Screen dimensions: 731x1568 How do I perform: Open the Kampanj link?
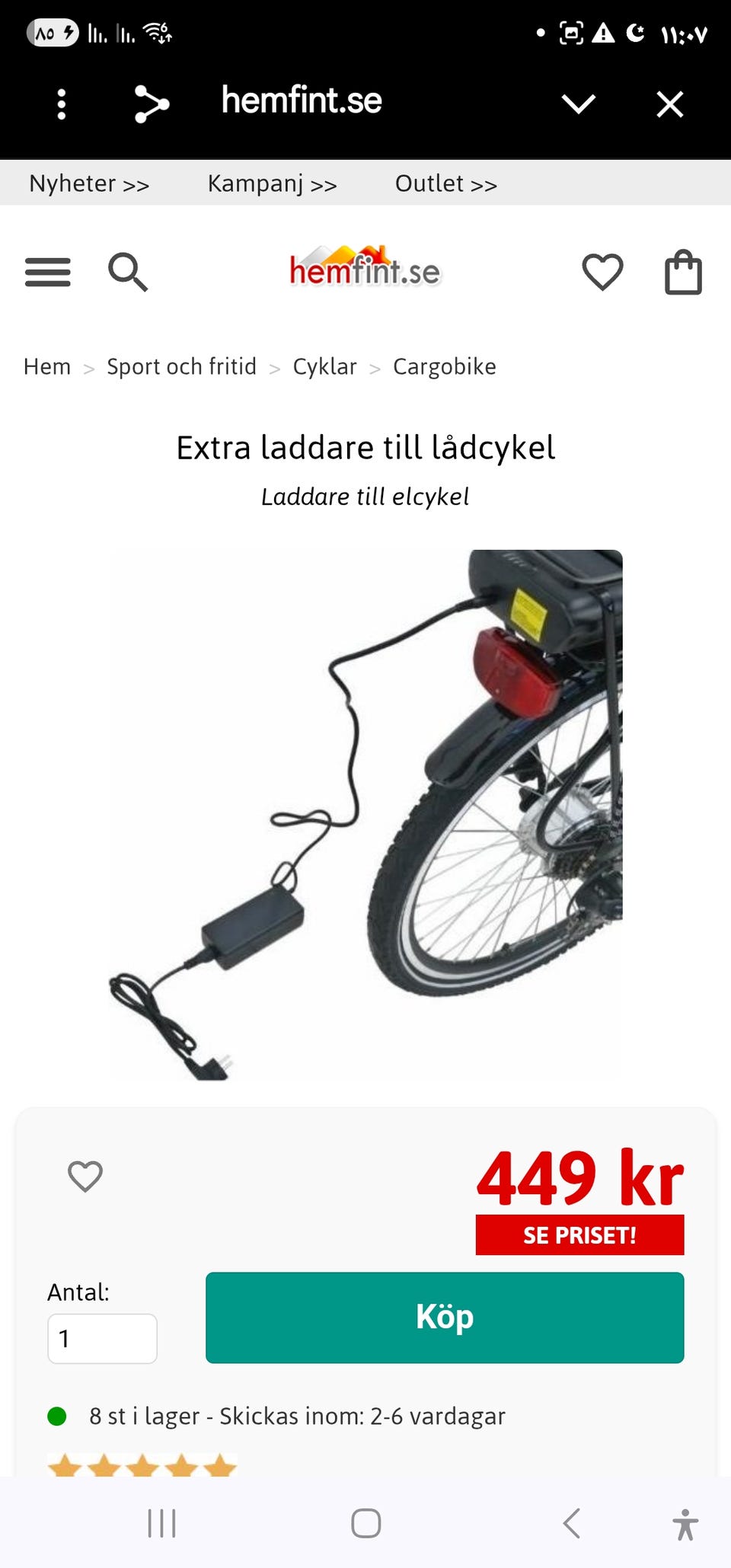pyautogui.click(x=272, y=184)
